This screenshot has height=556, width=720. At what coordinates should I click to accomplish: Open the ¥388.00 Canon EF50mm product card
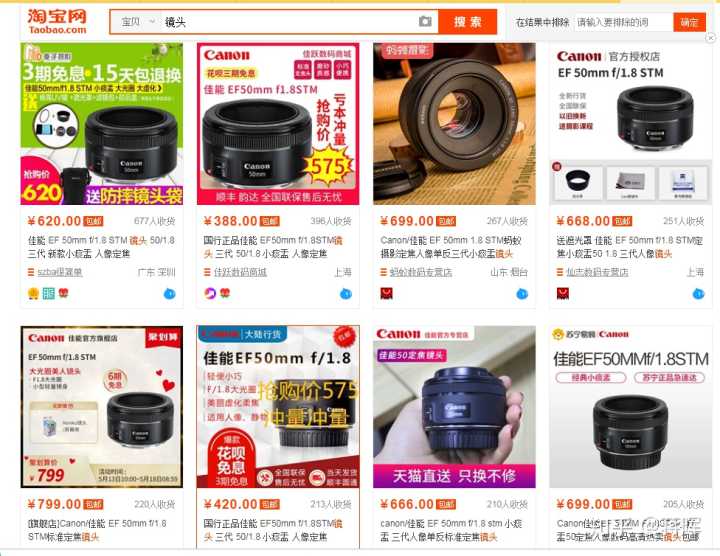[274, 125]
